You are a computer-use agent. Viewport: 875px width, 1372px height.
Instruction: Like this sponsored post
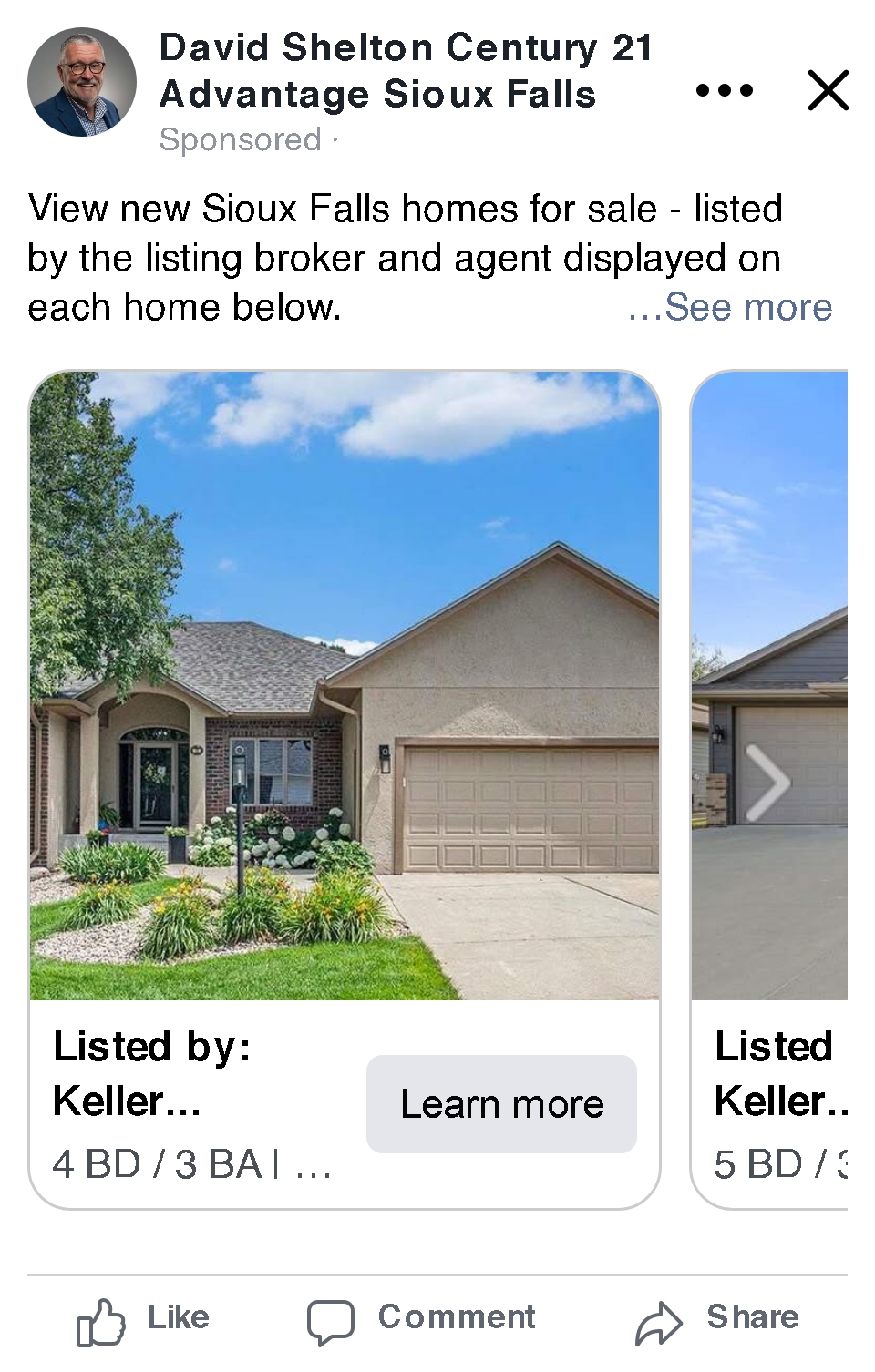point(144,1319)
